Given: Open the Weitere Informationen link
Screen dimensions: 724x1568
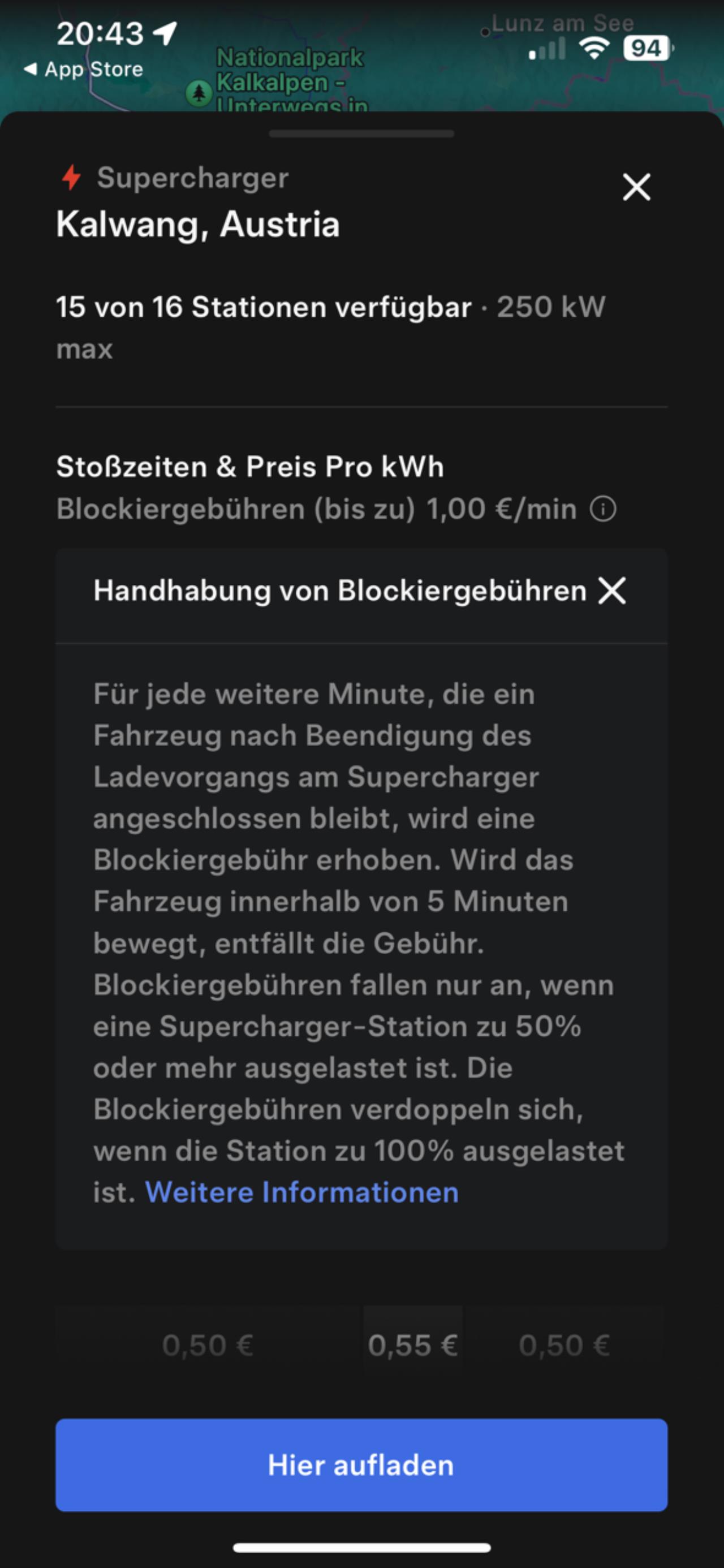Looking at the screenshot, I should coord(302,1192).
